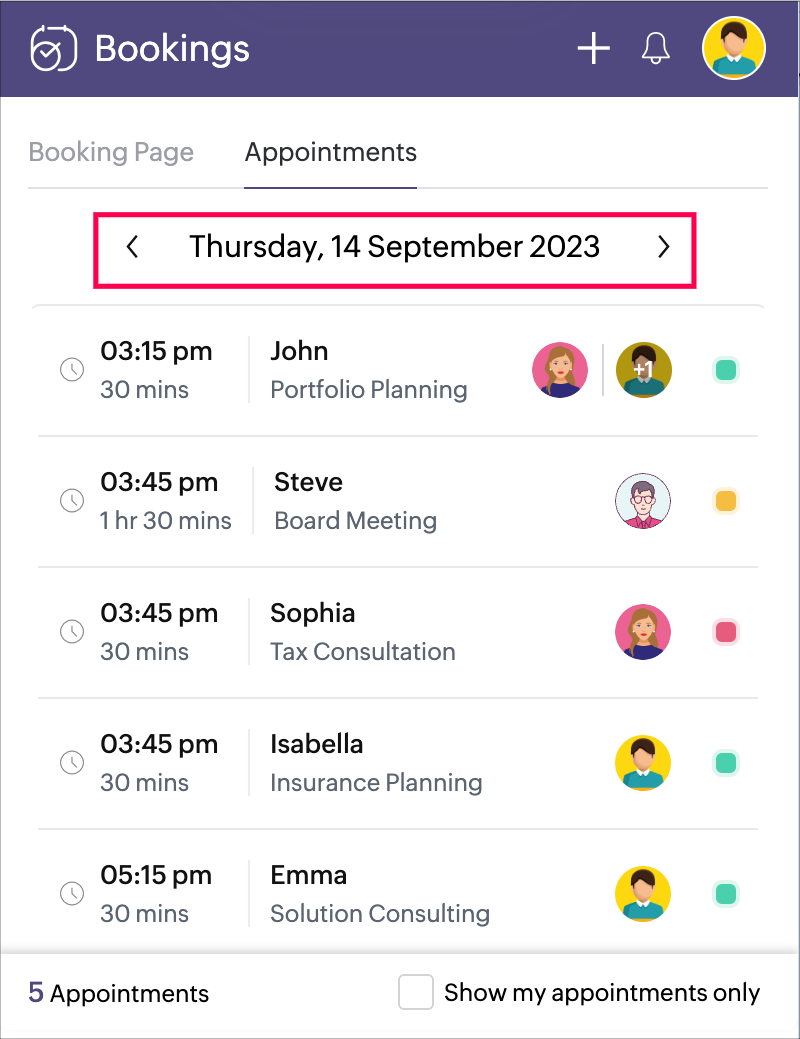Enable Show my appointments only
This screenshot has width=800, height=1039.
coord(416,993)
